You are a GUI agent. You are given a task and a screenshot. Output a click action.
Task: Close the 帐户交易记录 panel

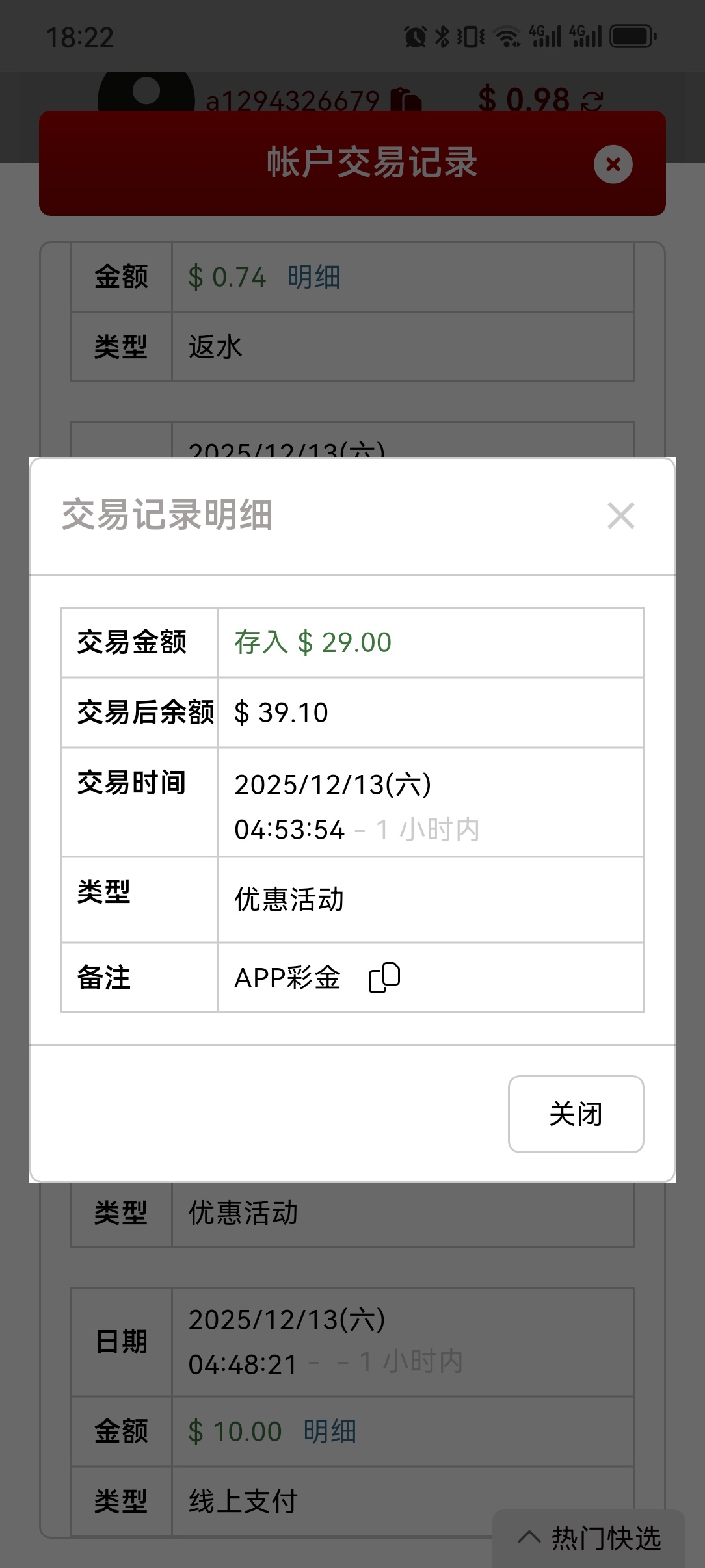[x=613, y=164]
